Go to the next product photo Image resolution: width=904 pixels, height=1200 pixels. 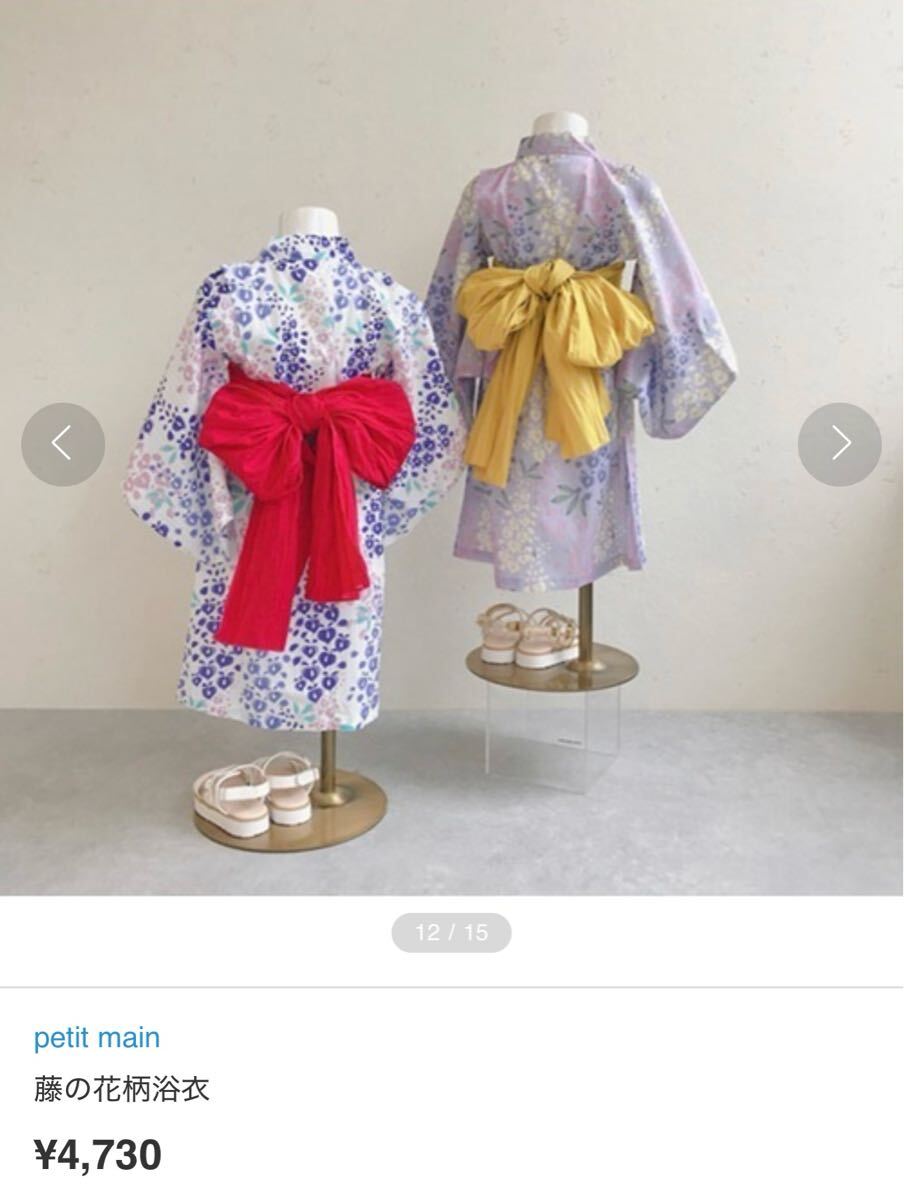point(839,444)
